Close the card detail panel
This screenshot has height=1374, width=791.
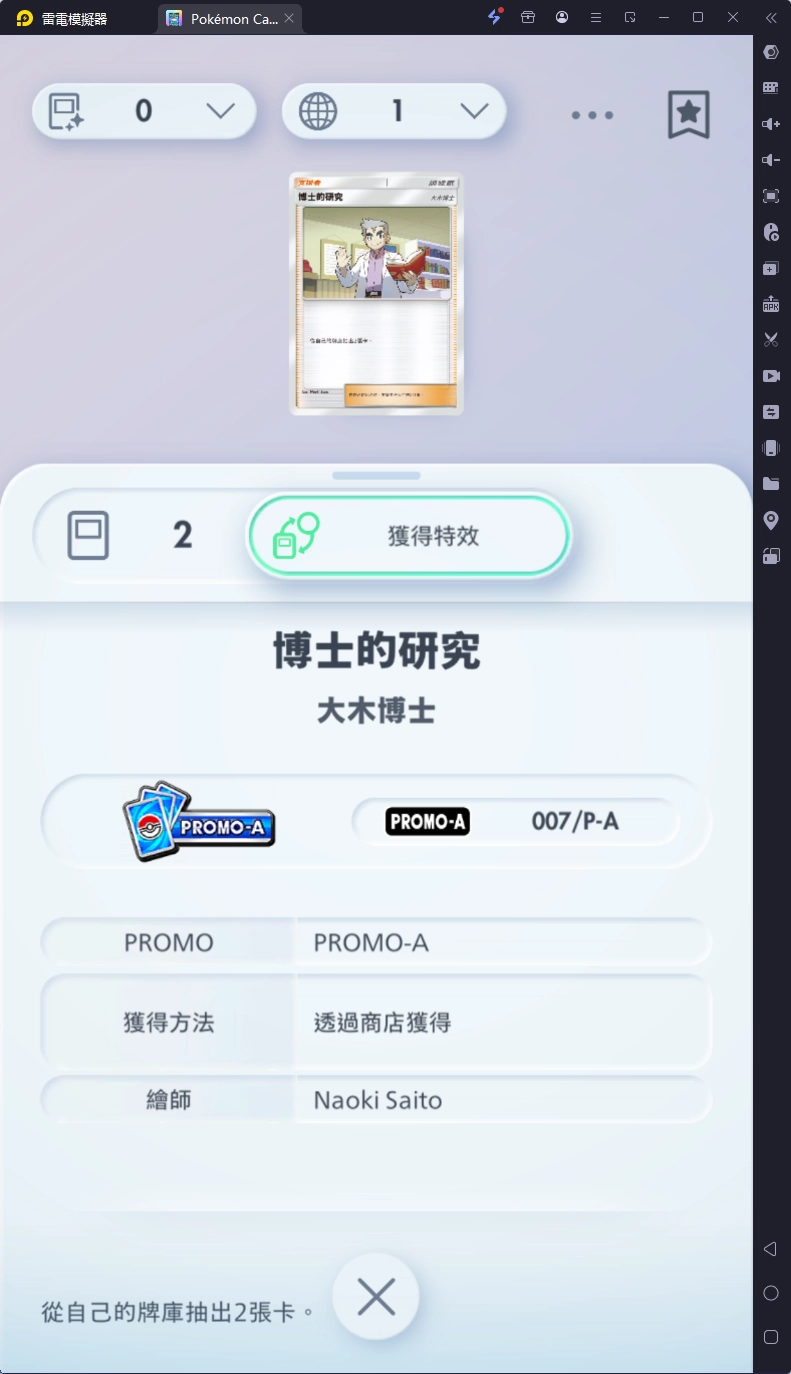pos(376,1297)
